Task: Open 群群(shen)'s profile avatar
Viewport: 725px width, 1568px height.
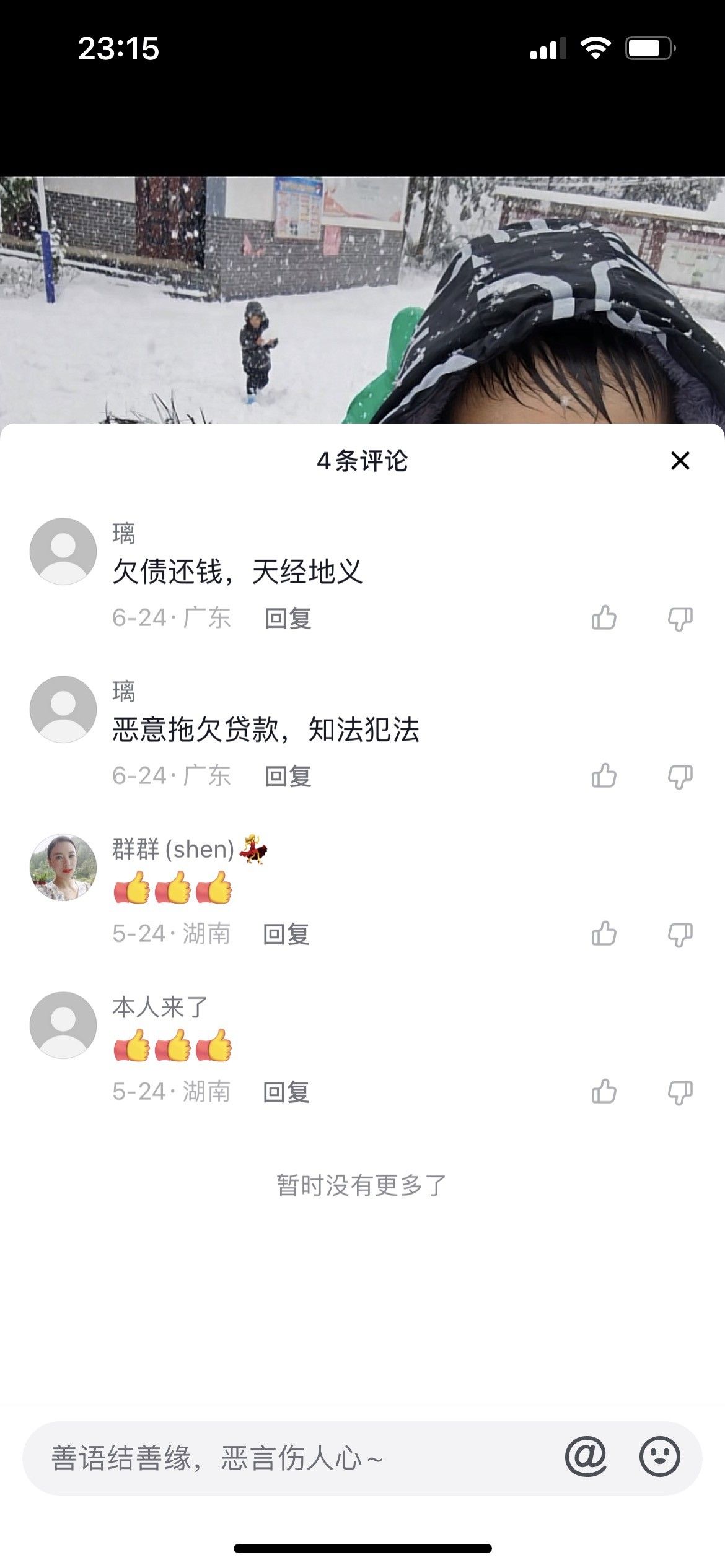Action: pos(63,867)
